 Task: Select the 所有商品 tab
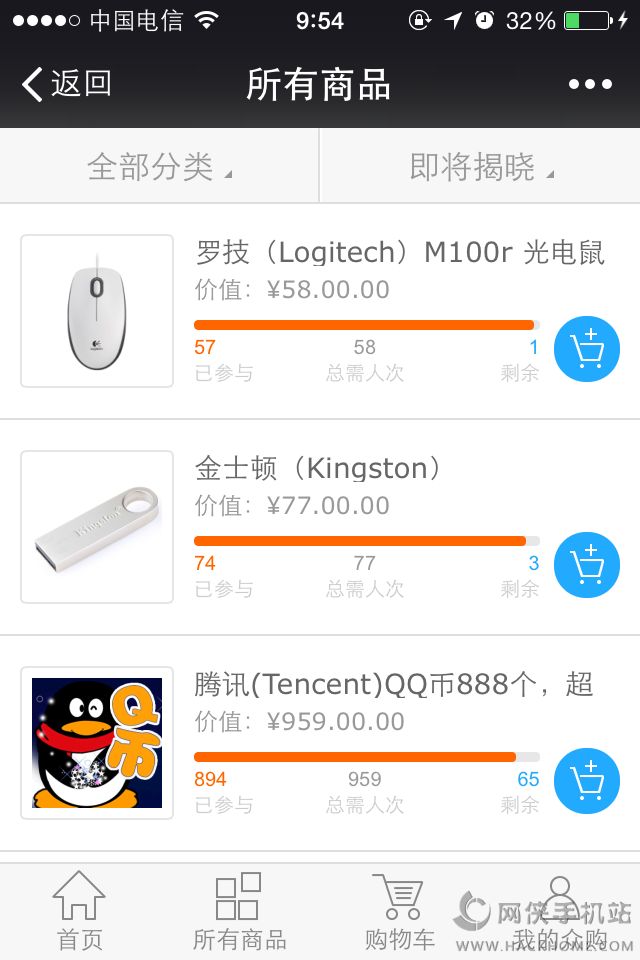tap(239, 910)
